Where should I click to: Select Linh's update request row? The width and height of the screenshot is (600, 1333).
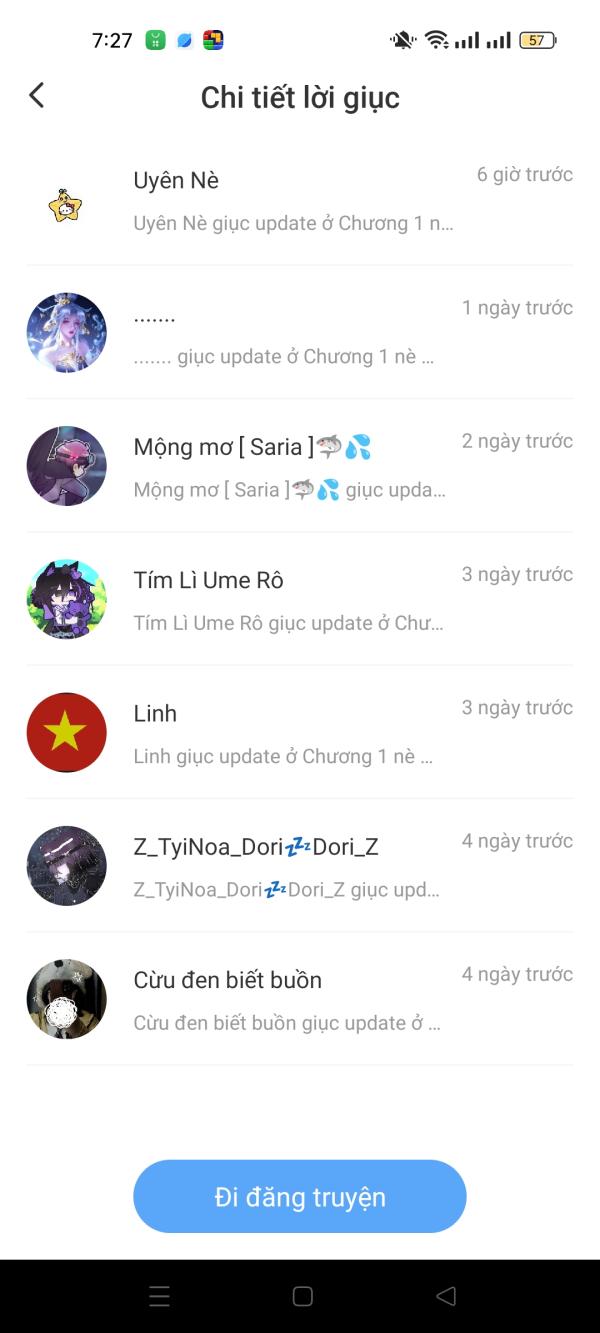[x=300, y=732]
